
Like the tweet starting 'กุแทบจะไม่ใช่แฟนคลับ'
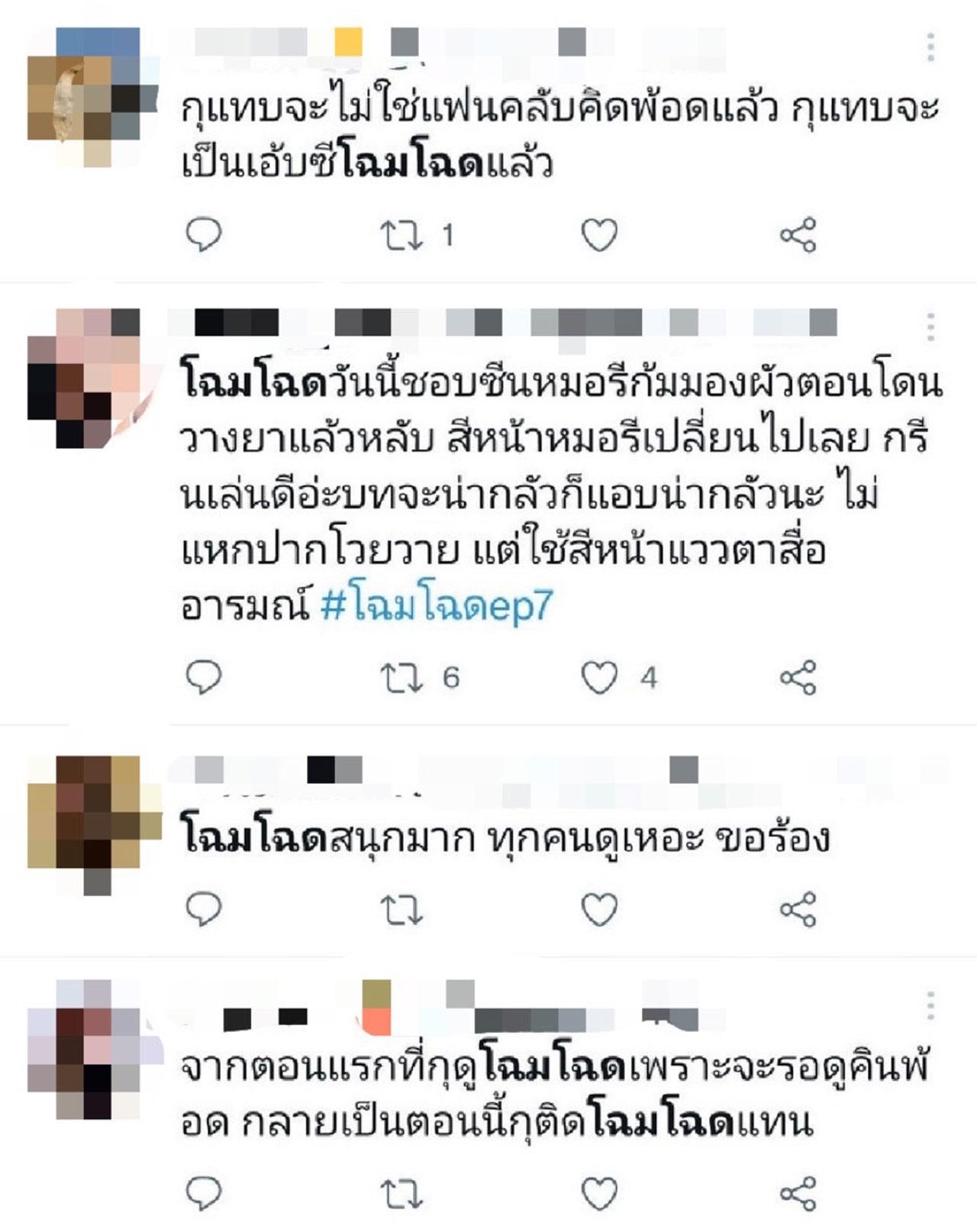tap(599, 235)
